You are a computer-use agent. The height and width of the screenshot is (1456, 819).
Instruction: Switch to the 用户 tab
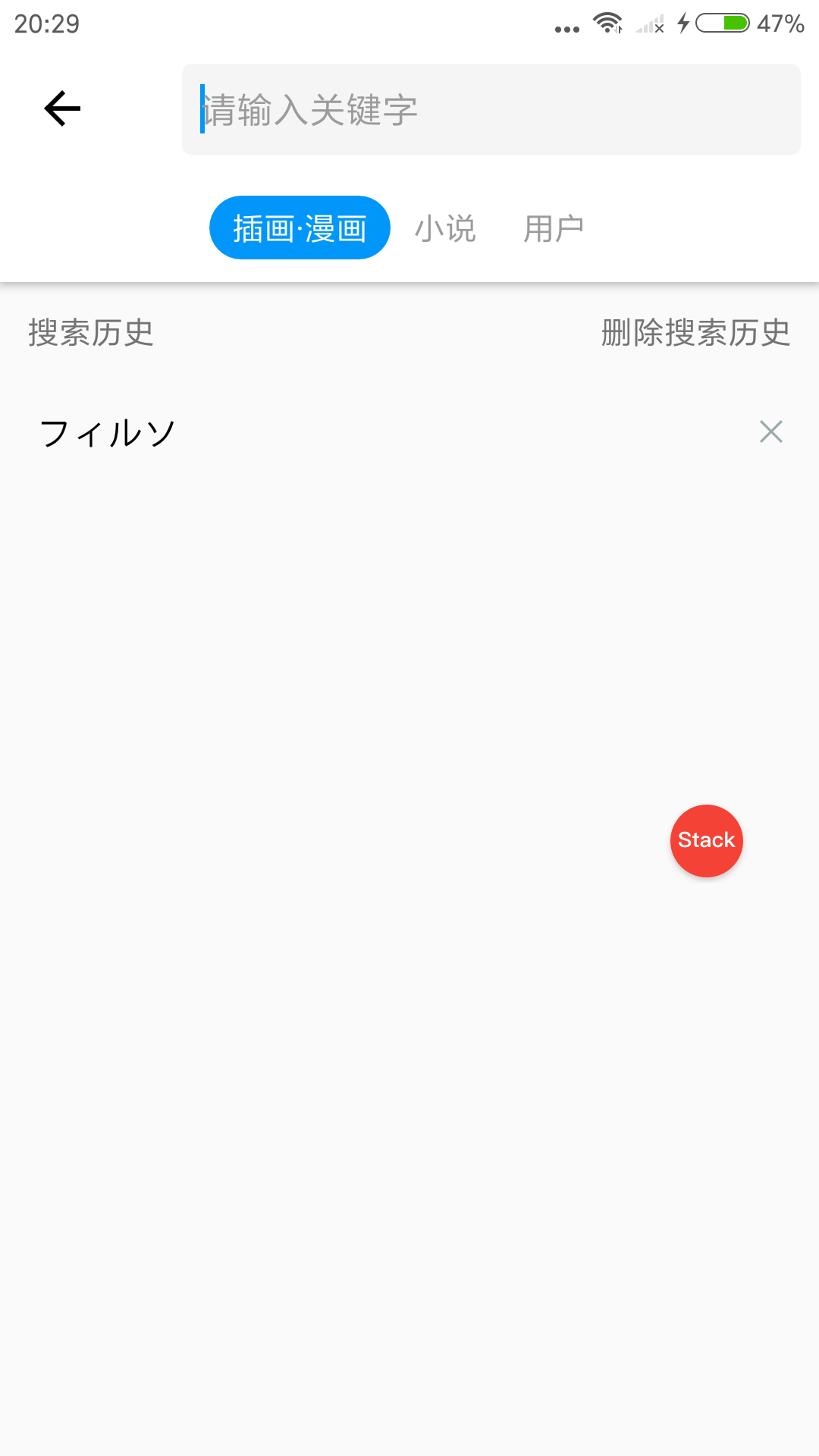click(x=553, y=227)
